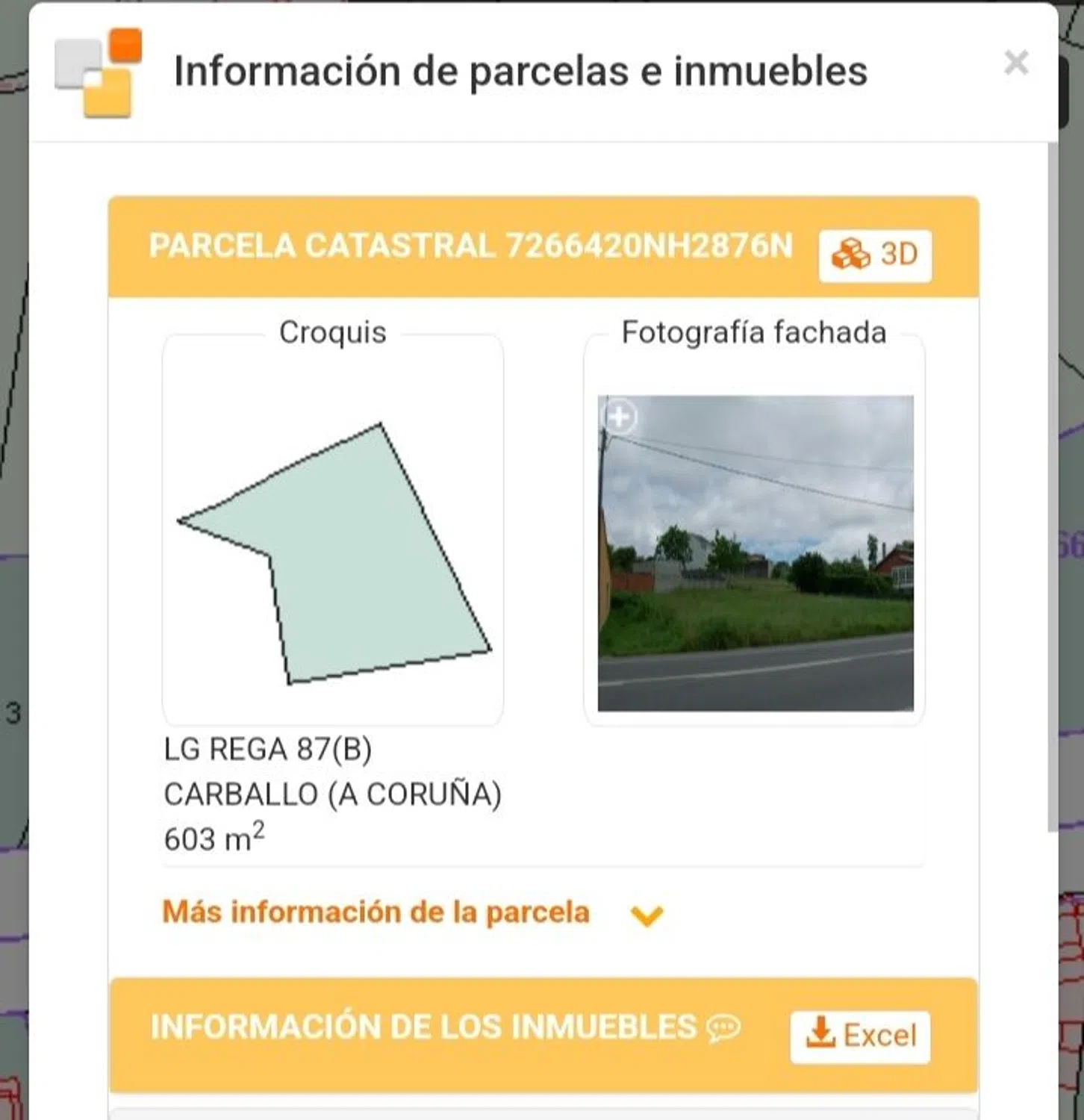Viewport: 1084px width, 1120px height.
Task: Open the 3D view of the parcel
Action: pos(875,255)
